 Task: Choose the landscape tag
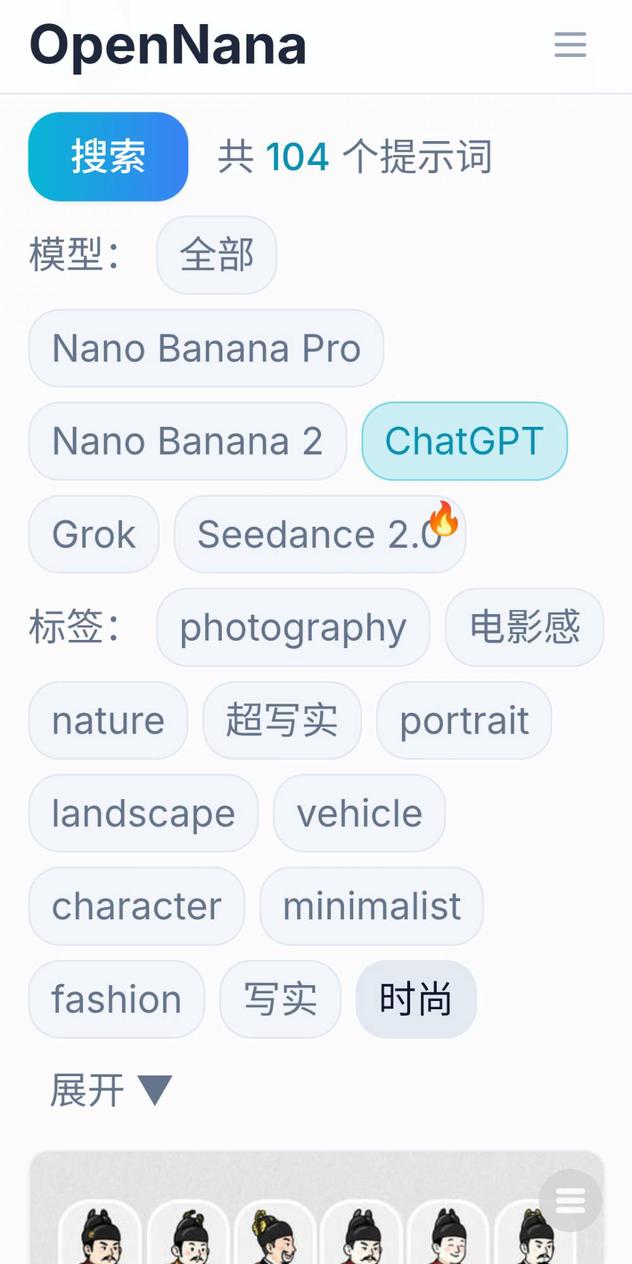(143, 813)
